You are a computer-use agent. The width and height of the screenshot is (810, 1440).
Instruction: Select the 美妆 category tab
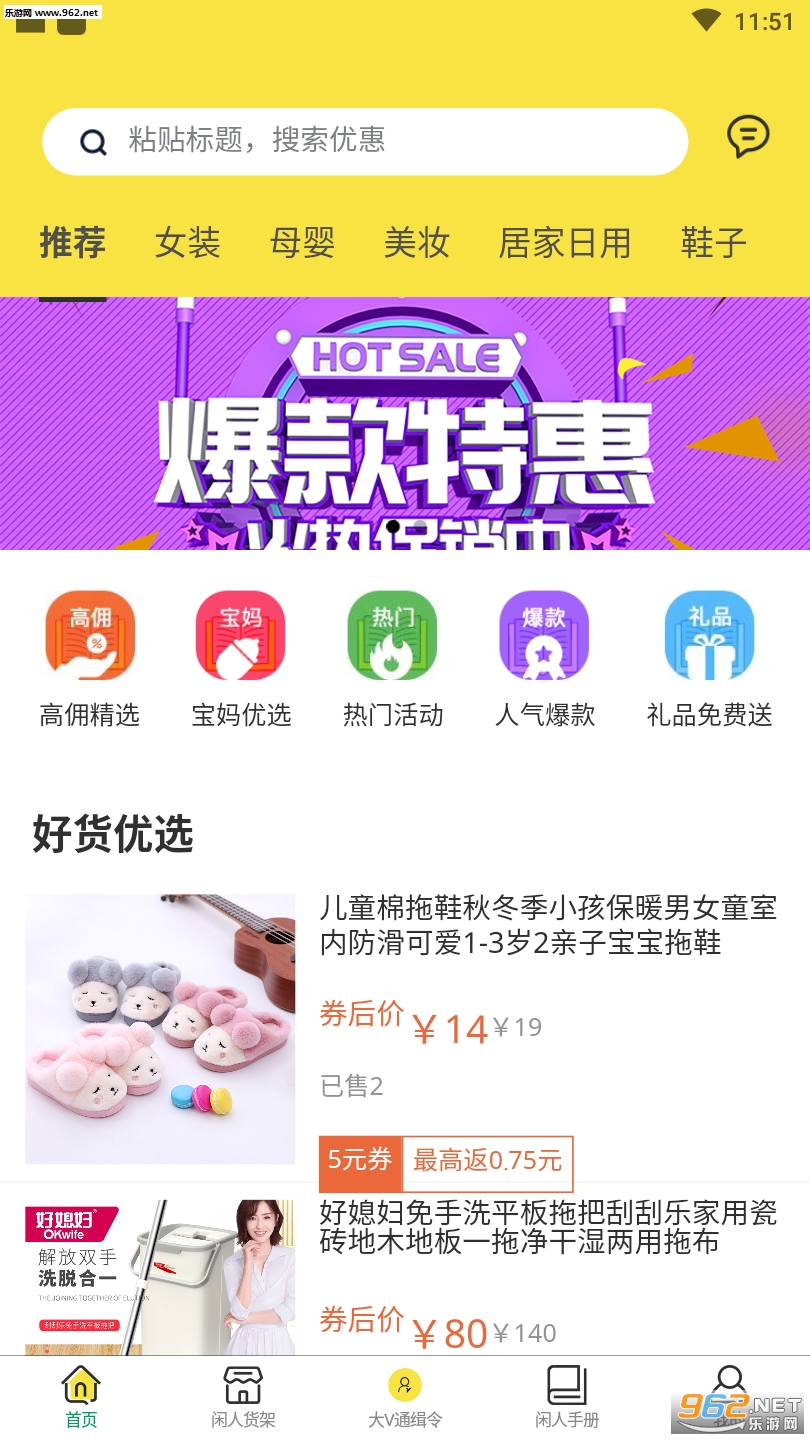(417, 243)
